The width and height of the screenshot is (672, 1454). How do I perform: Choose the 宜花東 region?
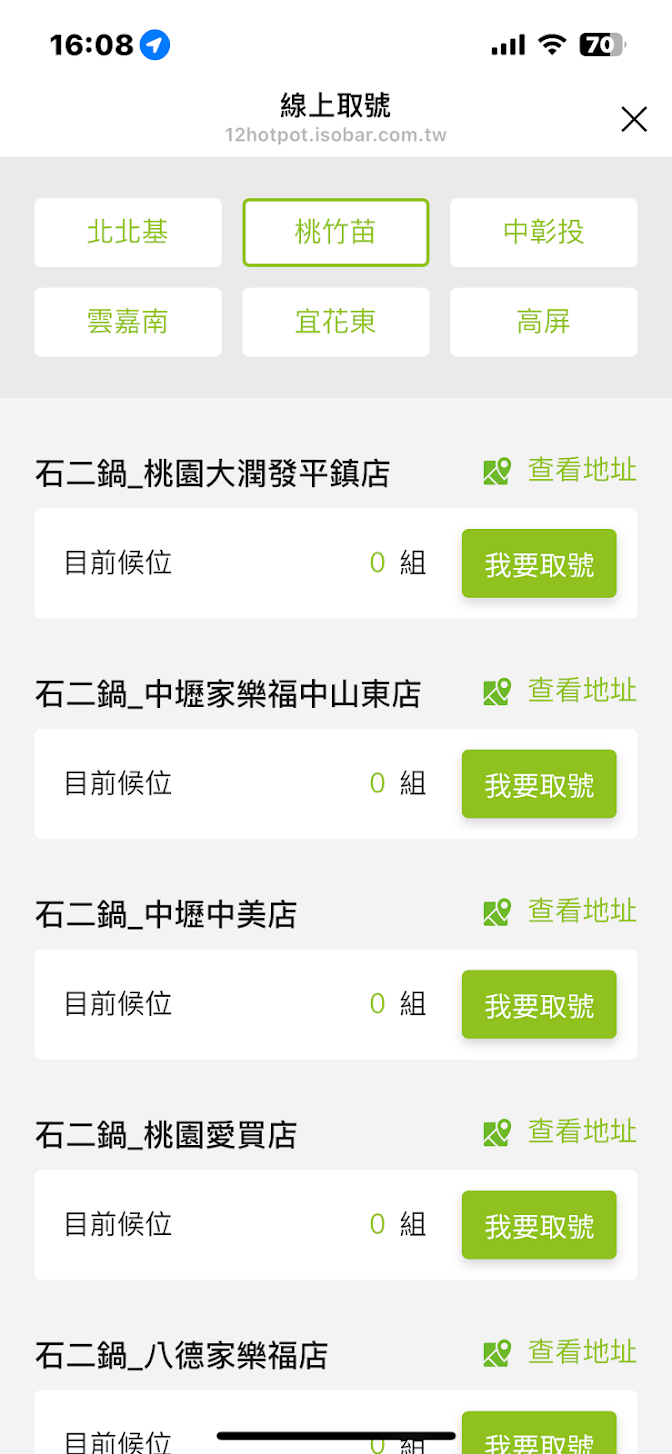pos(335,322)
